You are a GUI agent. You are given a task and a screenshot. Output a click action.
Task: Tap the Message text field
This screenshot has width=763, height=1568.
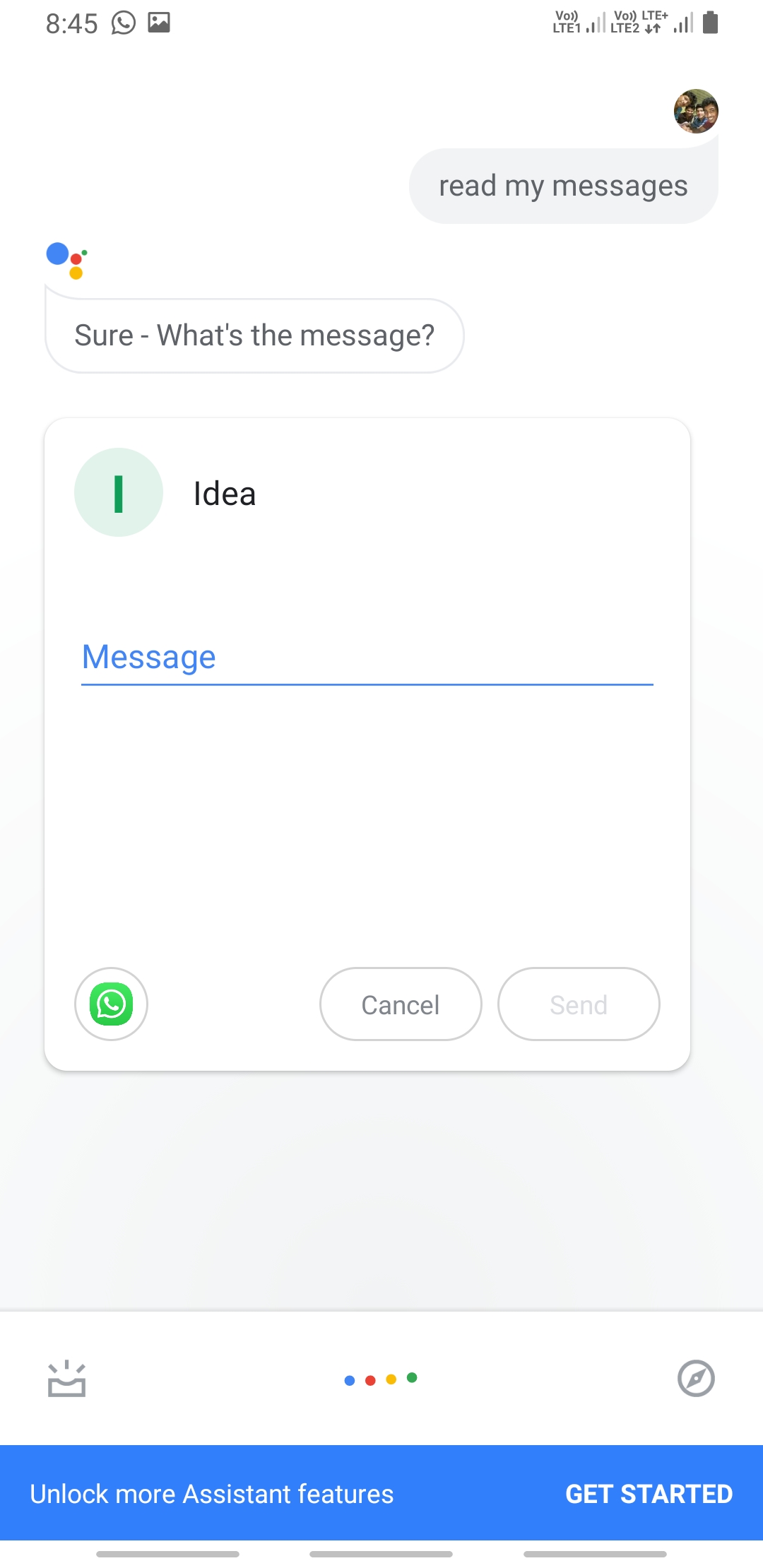pyautogui.click(x=367, y=658)
